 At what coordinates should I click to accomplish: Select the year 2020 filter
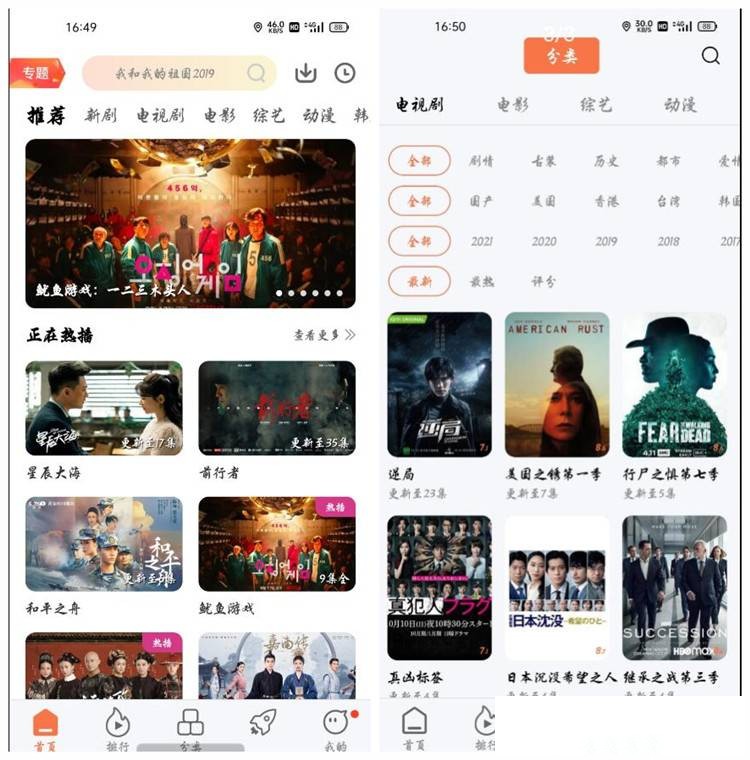pos(544,241)
